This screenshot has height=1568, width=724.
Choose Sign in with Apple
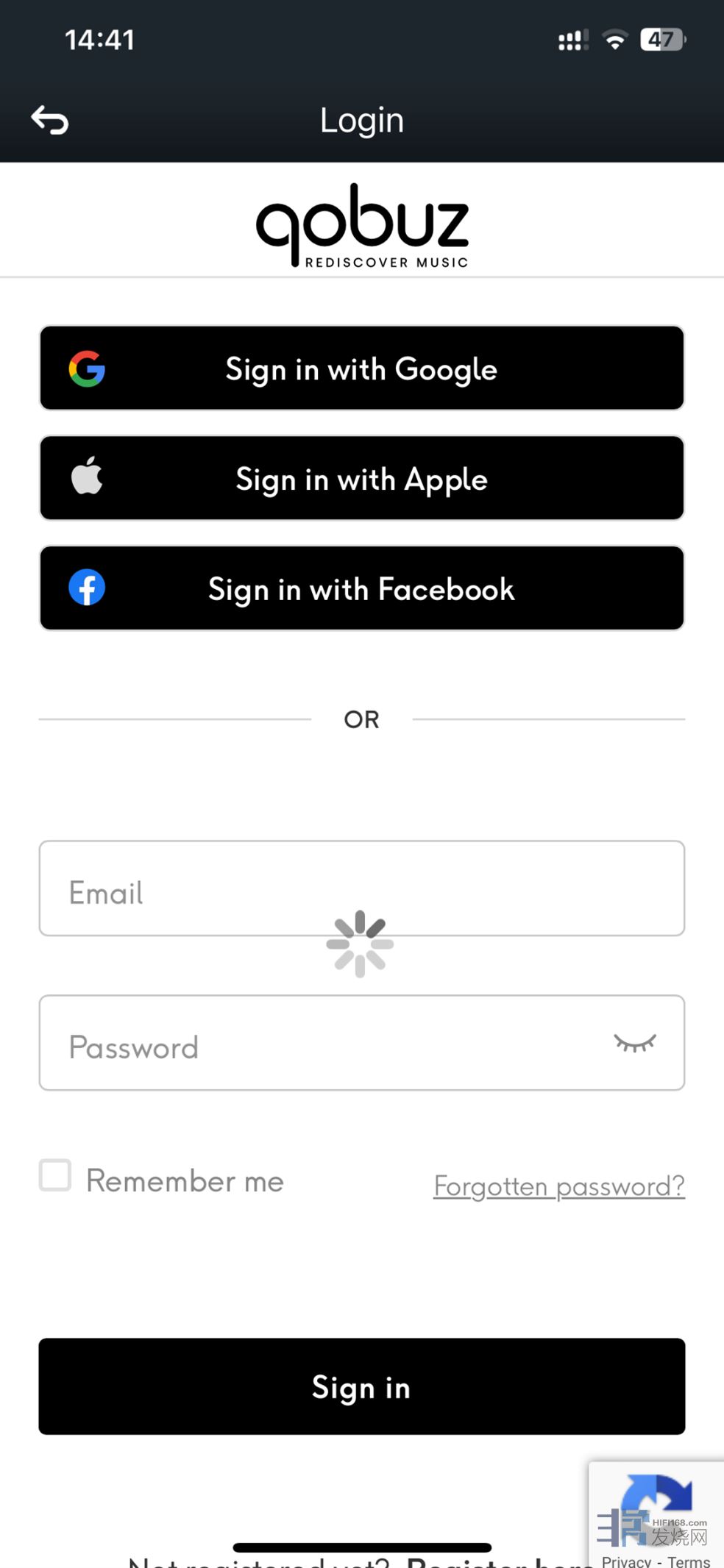point(361,479)
